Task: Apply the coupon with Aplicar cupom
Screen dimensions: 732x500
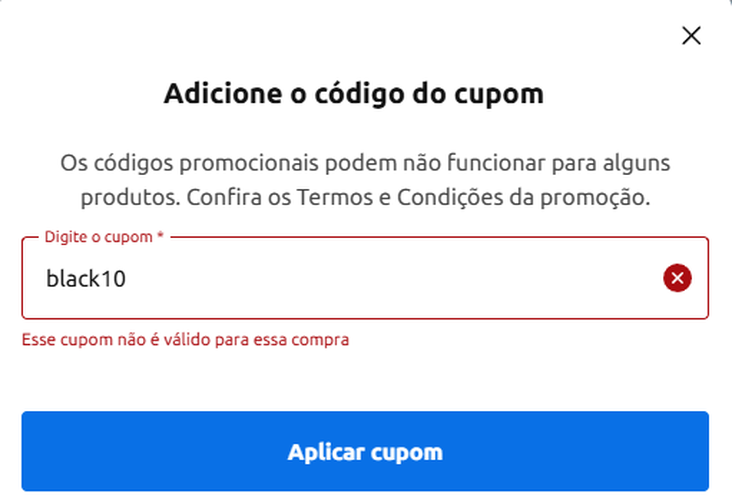Action: pyautogui.click(x=365, y=451)
